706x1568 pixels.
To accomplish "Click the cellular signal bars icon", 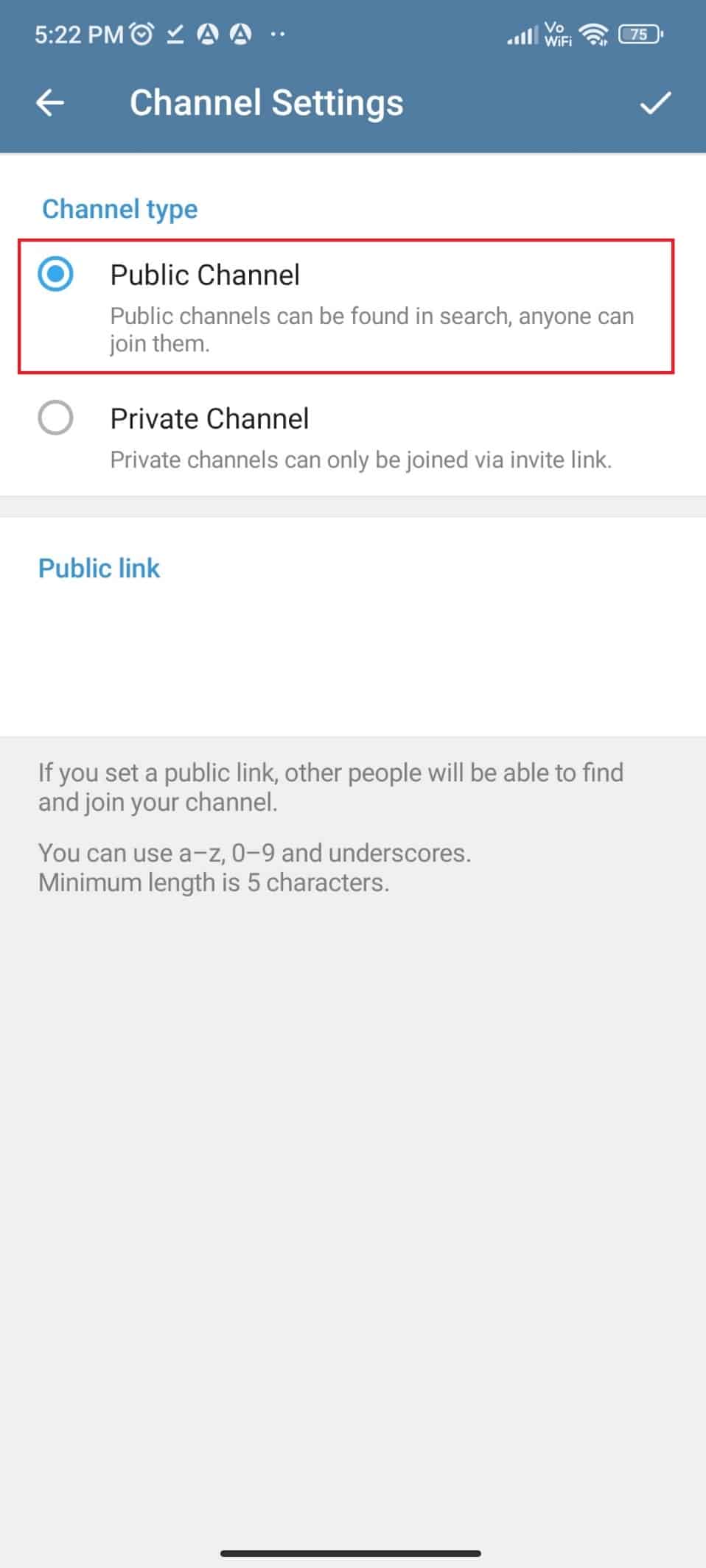I will pos(525,33).
